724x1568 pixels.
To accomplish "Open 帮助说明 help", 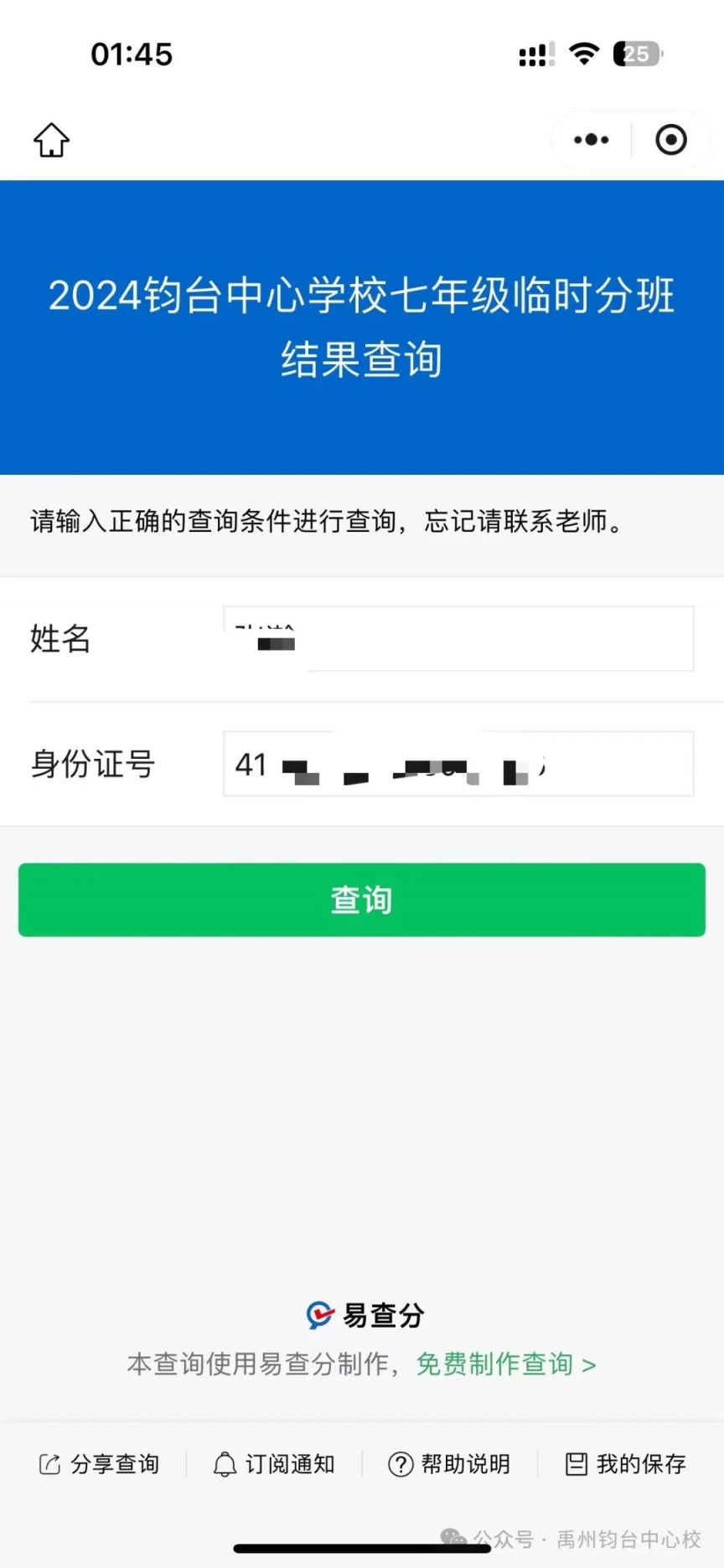I will [x=449, y=1464].
